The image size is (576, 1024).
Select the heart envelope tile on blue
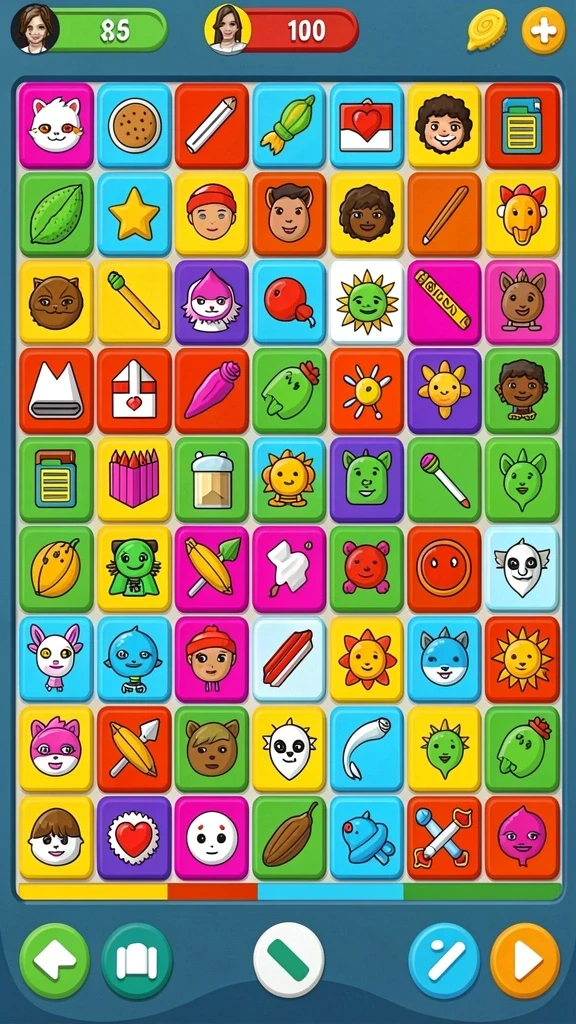click(366, 125)
